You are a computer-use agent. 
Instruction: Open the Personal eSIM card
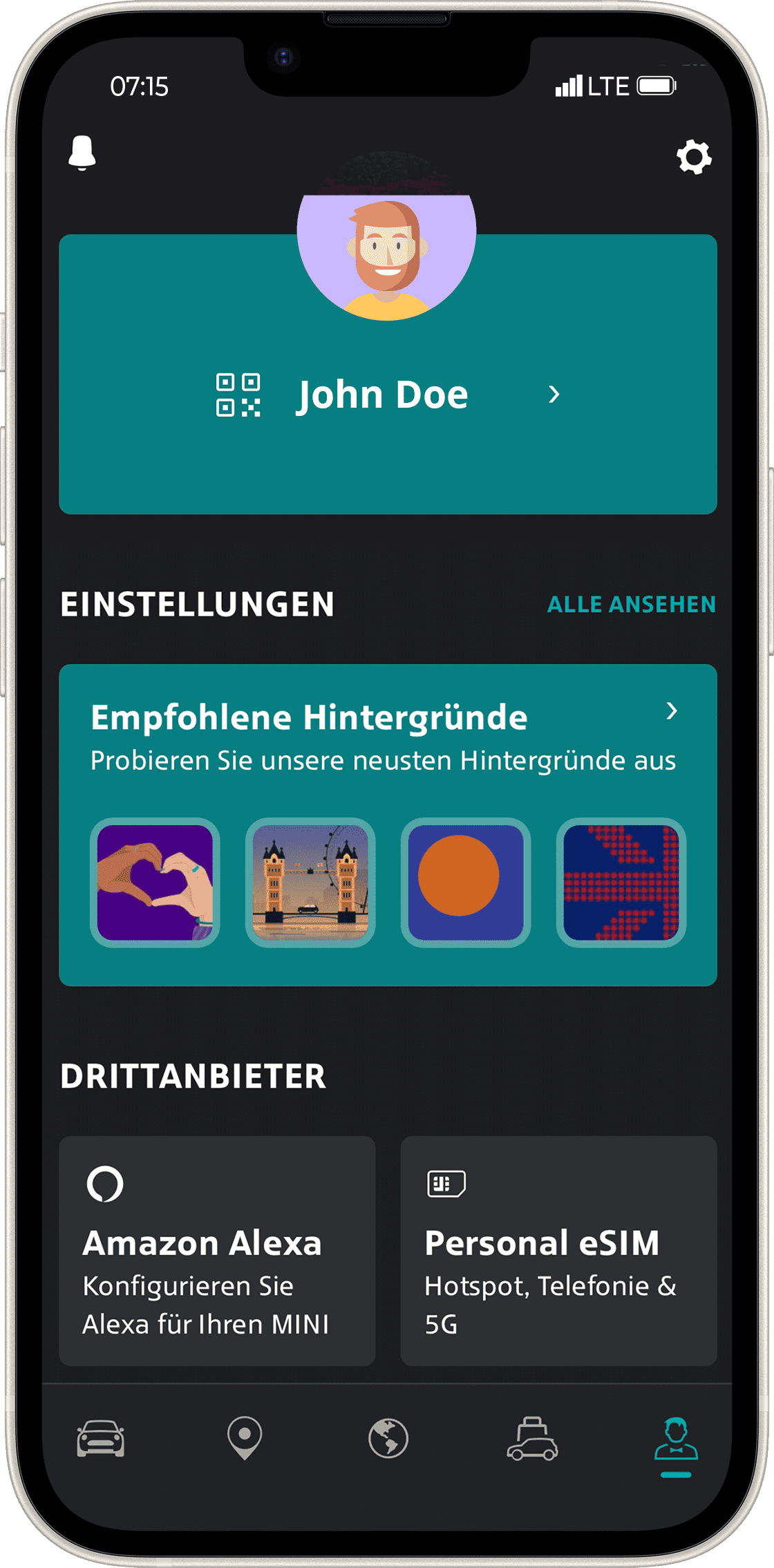(558, 1250)
